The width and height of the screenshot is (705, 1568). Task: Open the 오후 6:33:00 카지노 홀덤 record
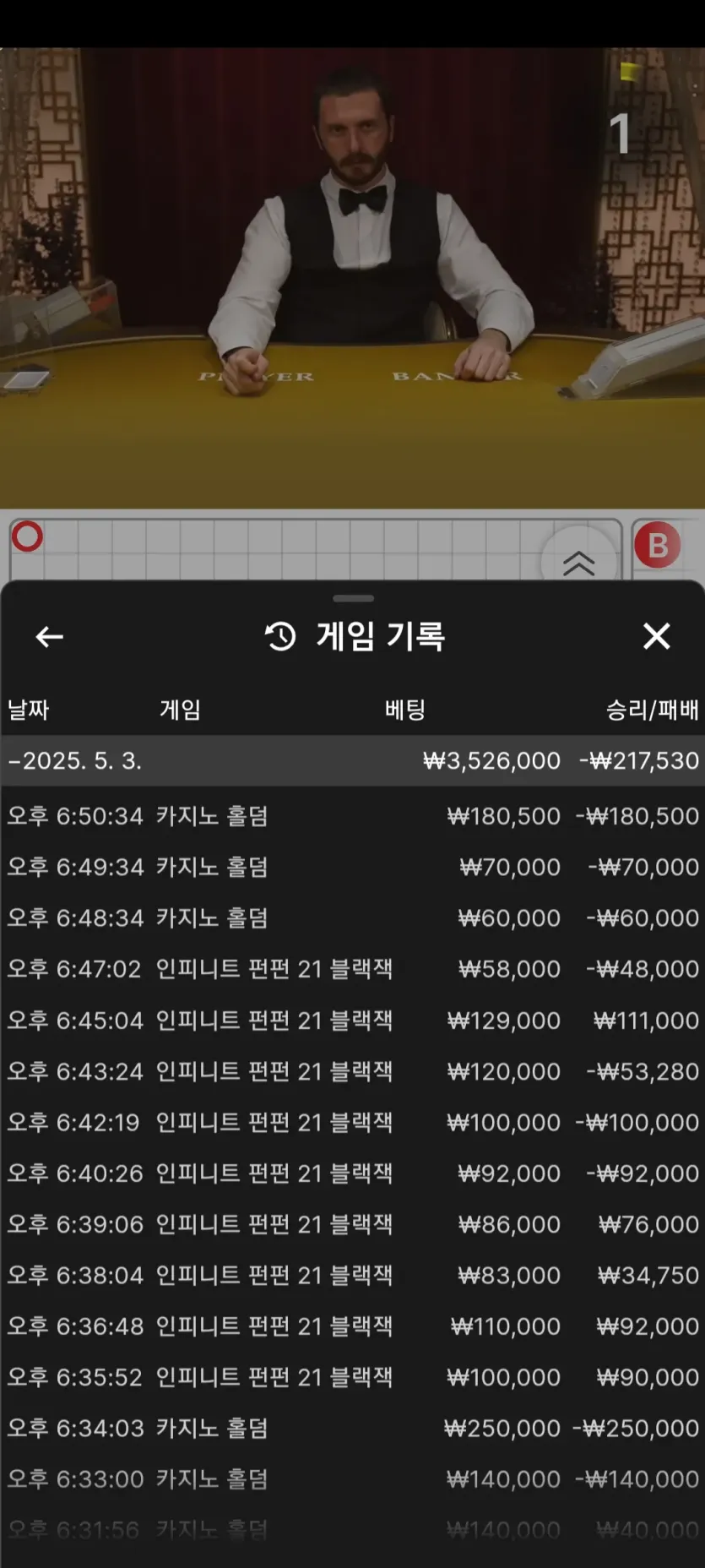352,1479
